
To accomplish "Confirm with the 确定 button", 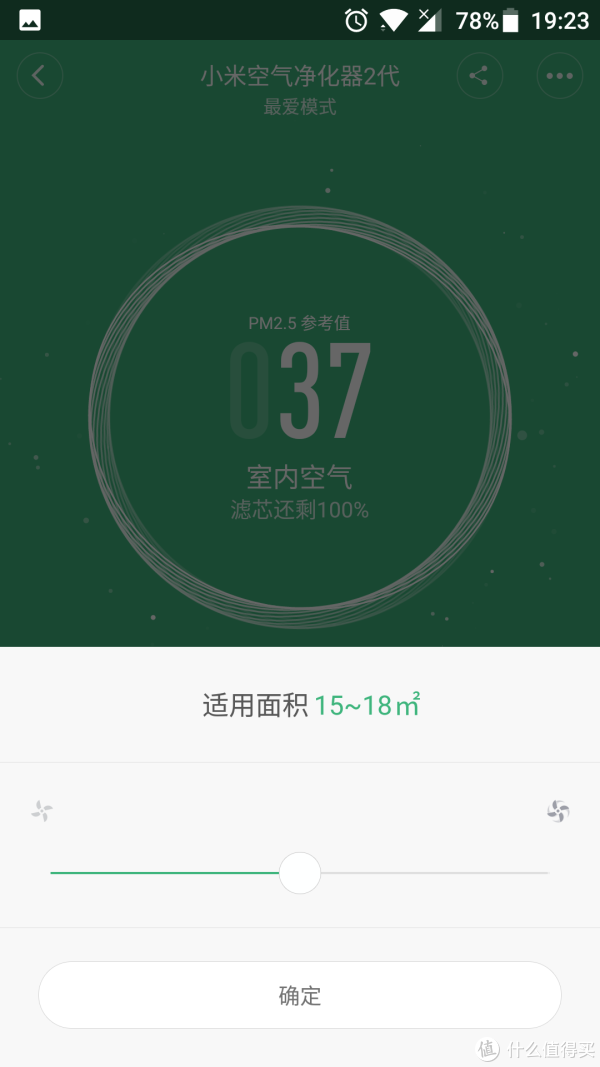I will pyautogui.click(x=300, y=995).
